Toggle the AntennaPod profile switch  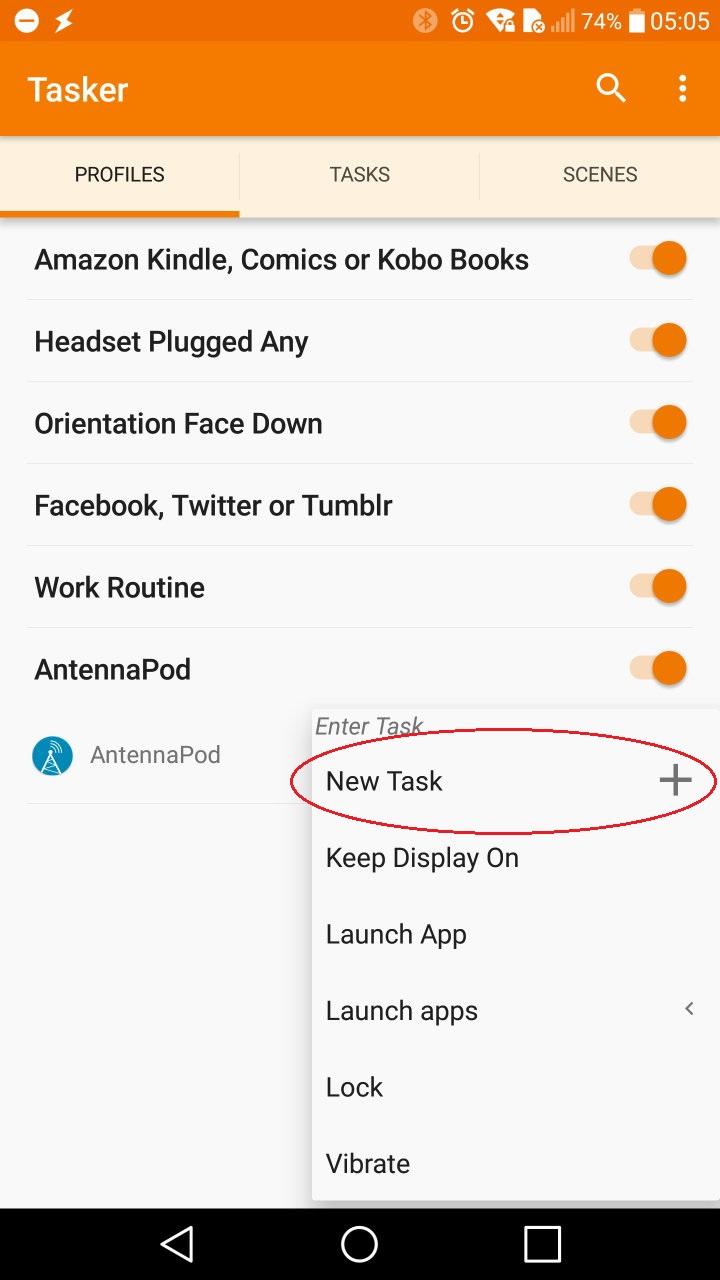pyautogui.click(x=660, y=669)
